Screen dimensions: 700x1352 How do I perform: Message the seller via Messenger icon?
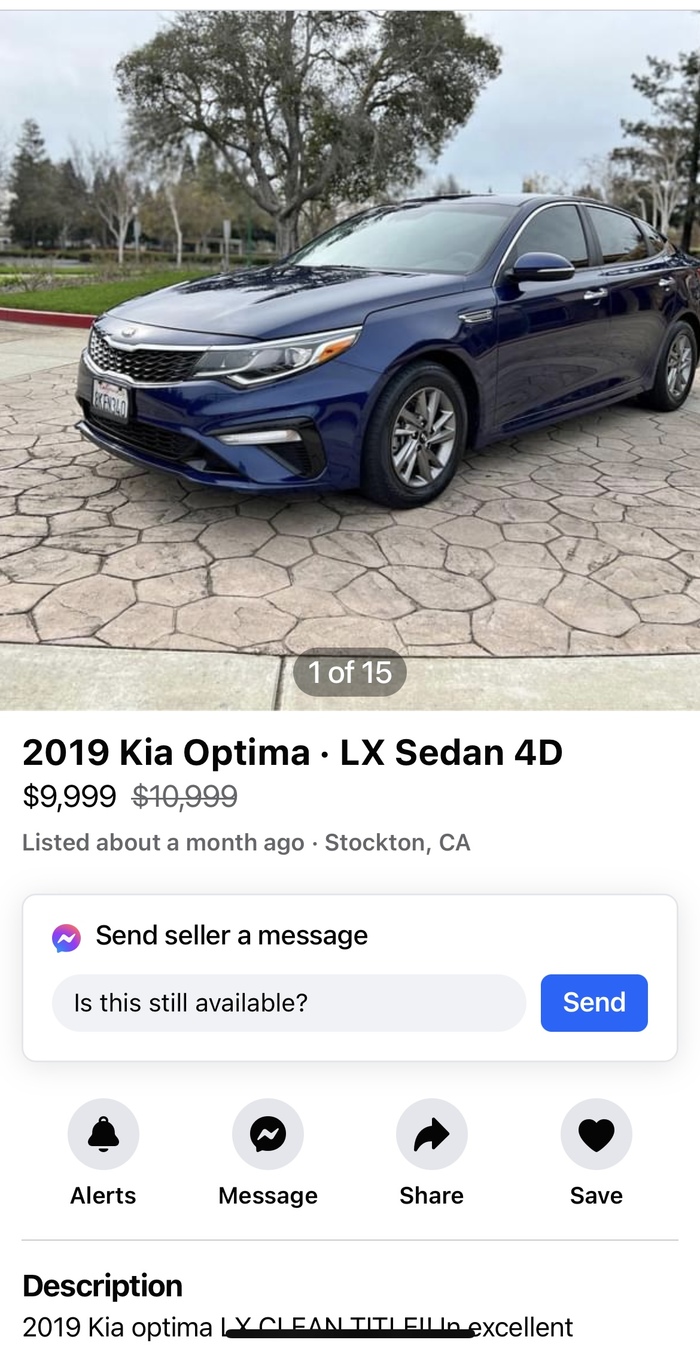[268, 1134]
